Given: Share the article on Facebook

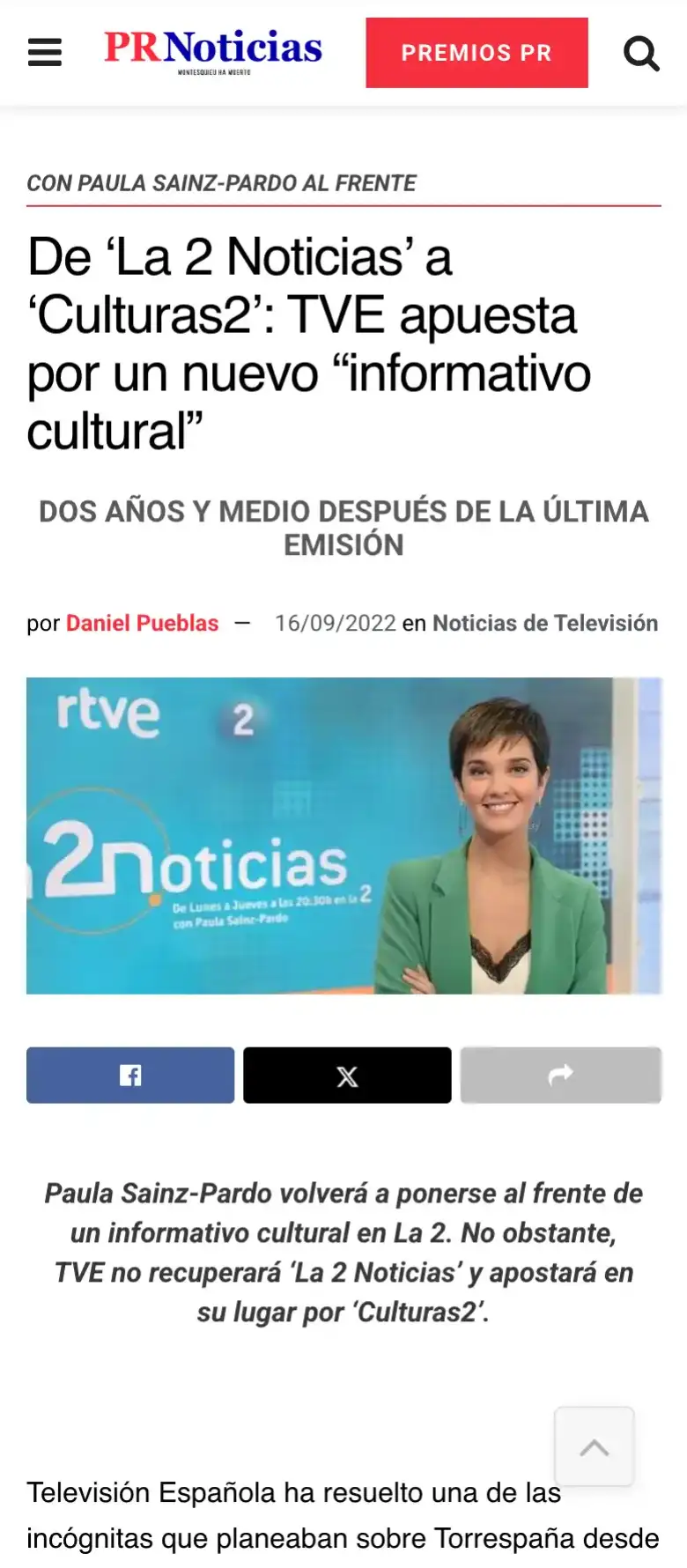Looking at the screenshot, I should pyautogui.click(x=129, y=1075).
